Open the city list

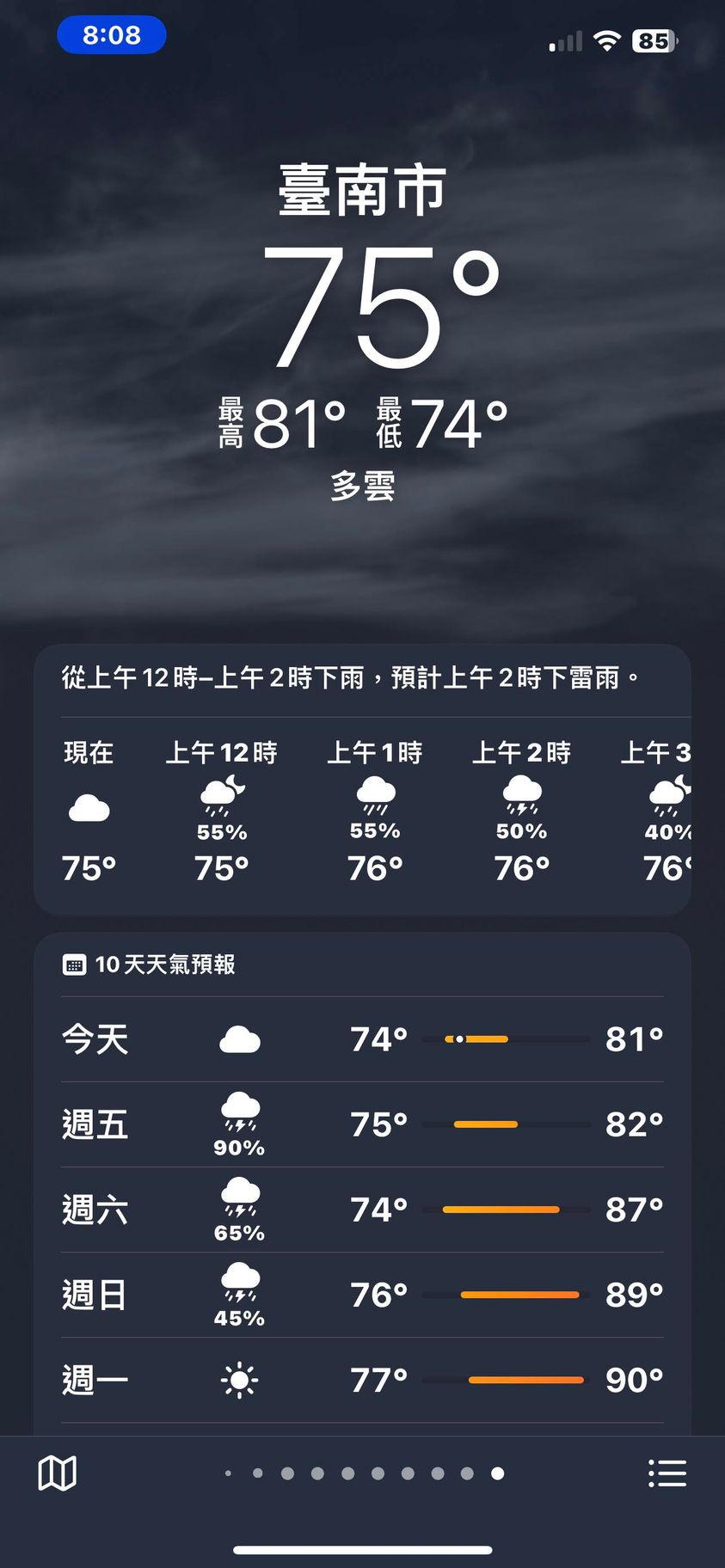coord(667,1473)
